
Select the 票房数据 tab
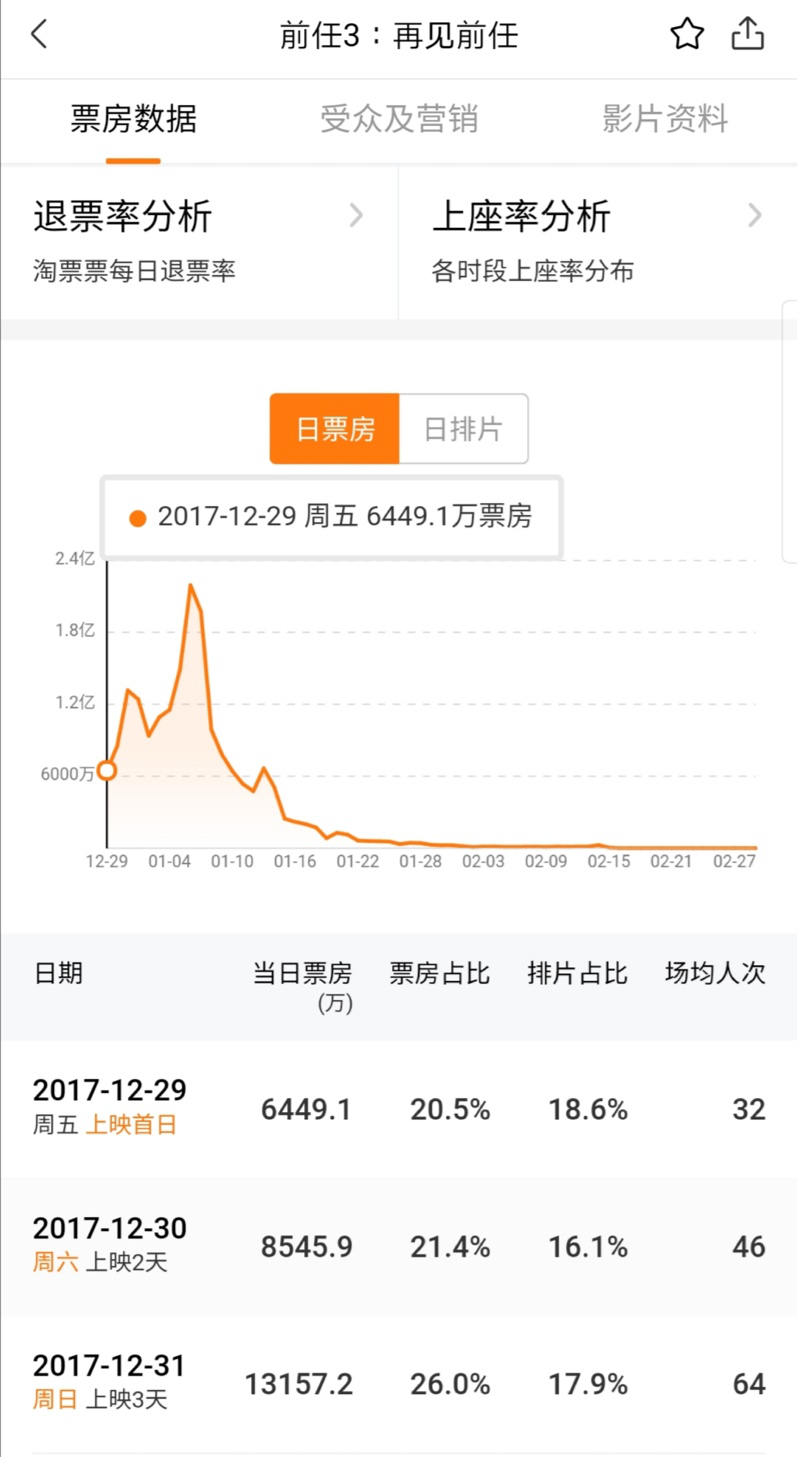click(133, 120)
